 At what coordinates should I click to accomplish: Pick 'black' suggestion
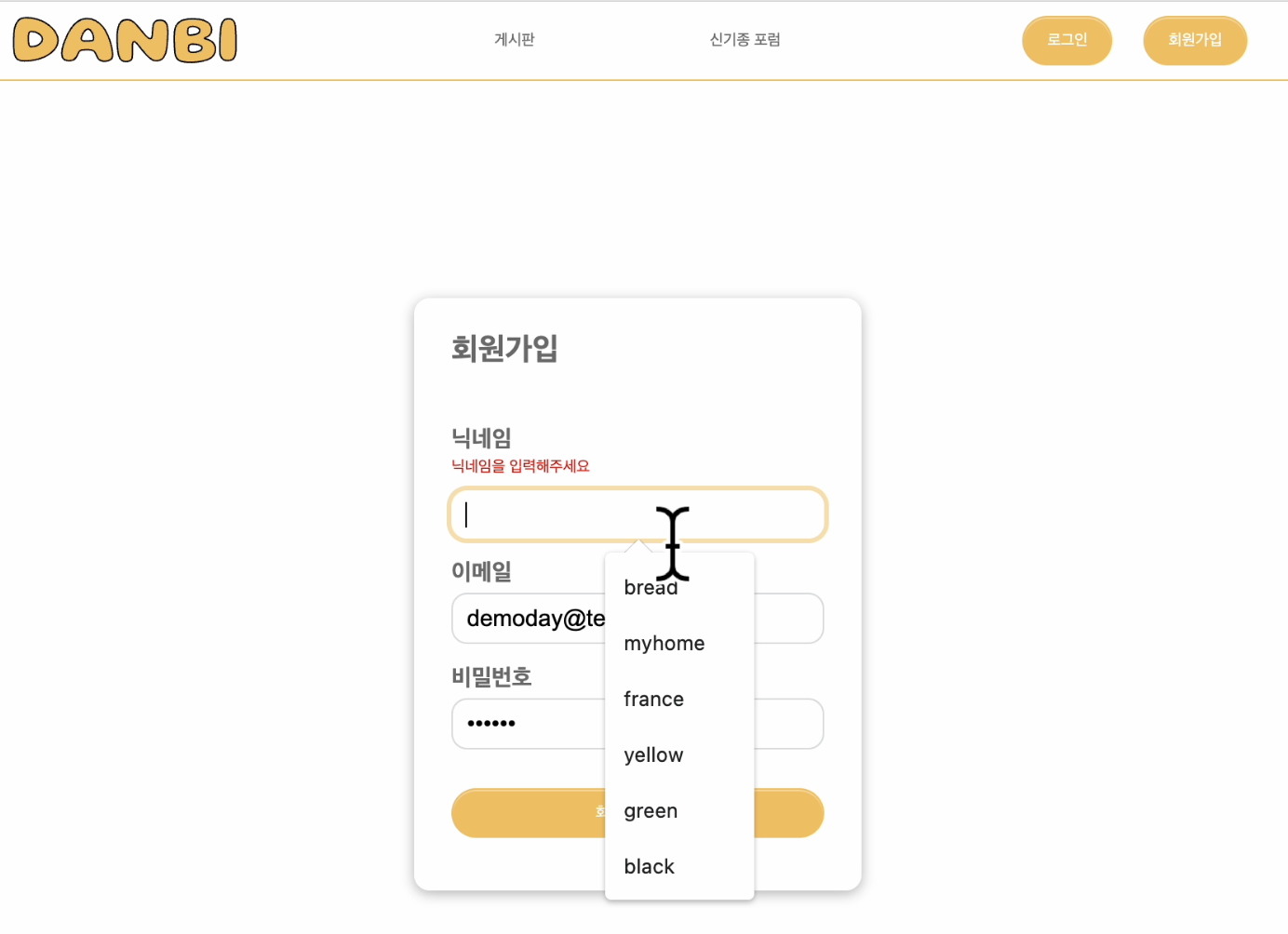(649, 867)
